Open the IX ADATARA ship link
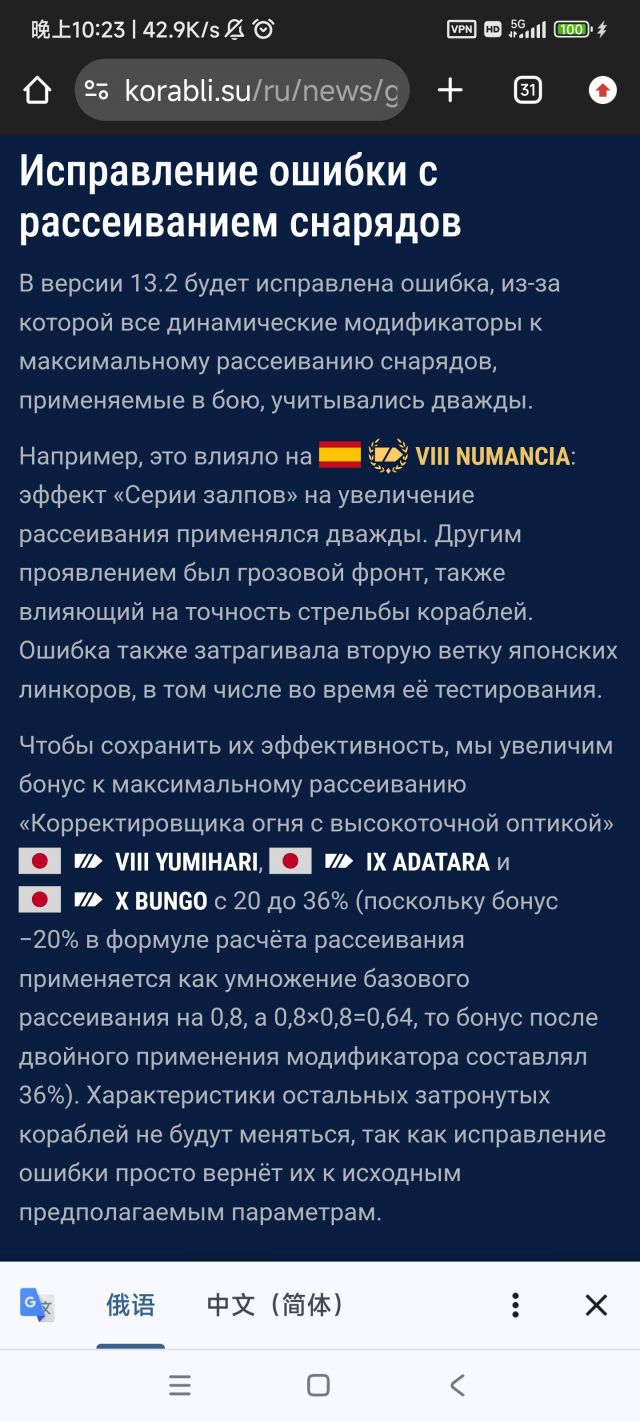Viewport: 640px width, 1422px height. click(x=427, y=862)
